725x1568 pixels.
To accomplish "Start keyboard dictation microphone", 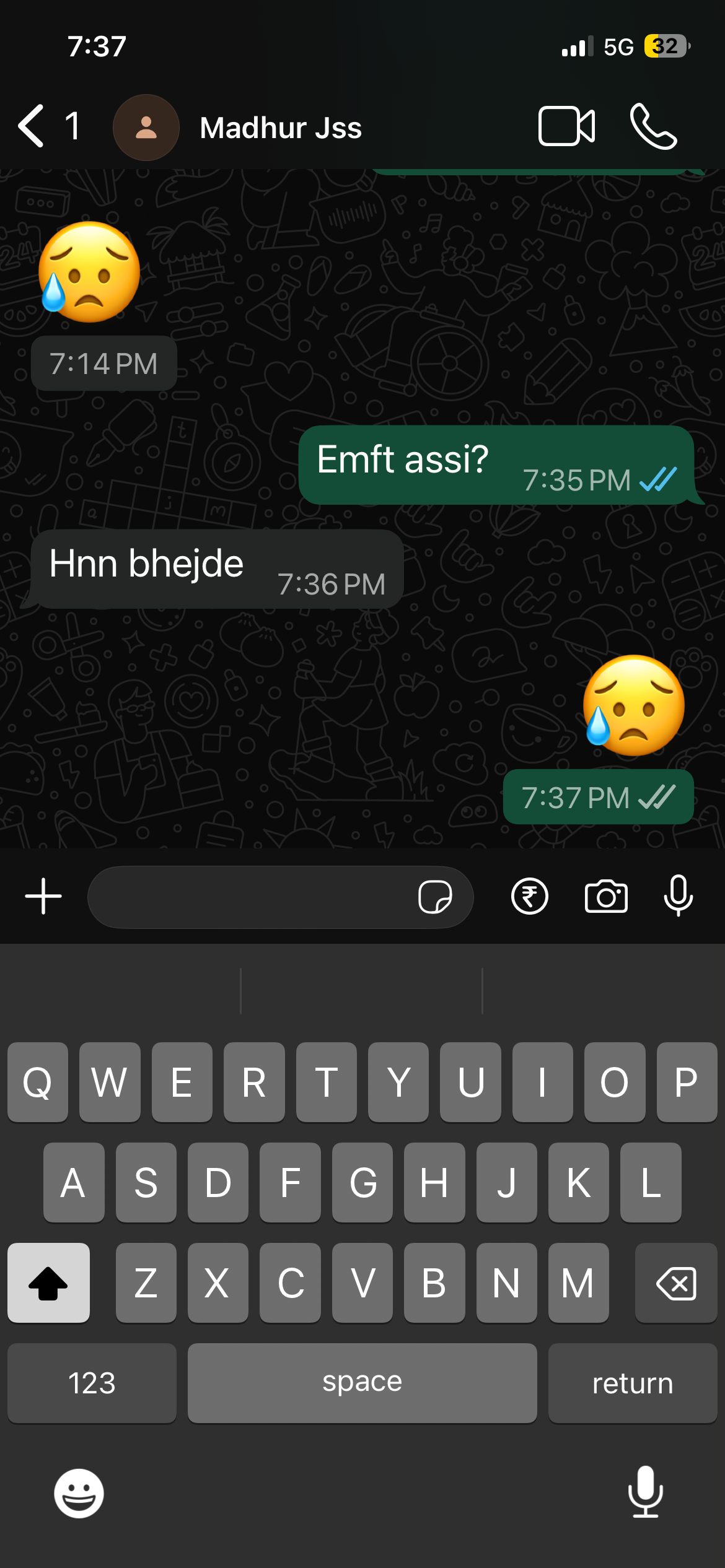I will coord(646,1492).
